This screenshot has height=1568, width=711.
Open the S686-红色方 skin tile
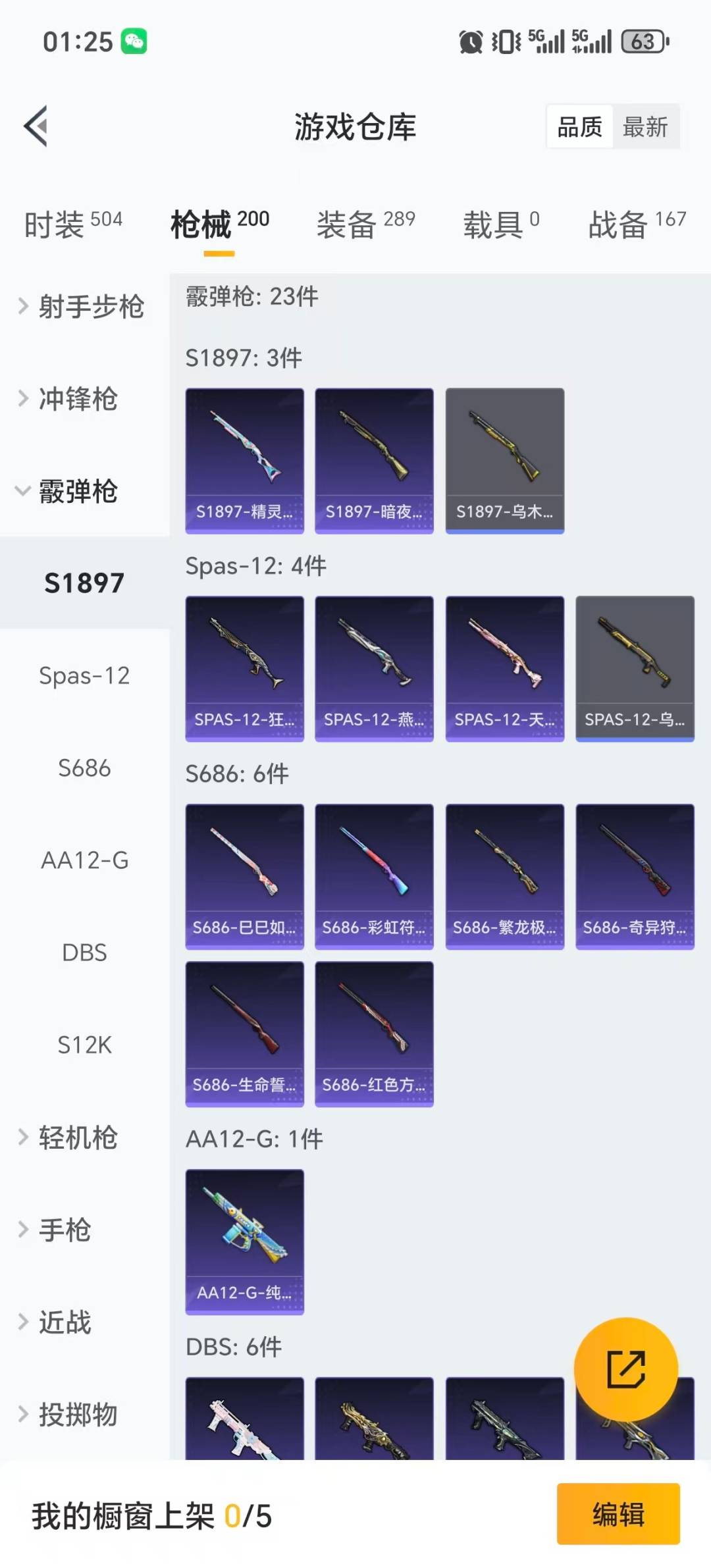(x=374, y=1033)
